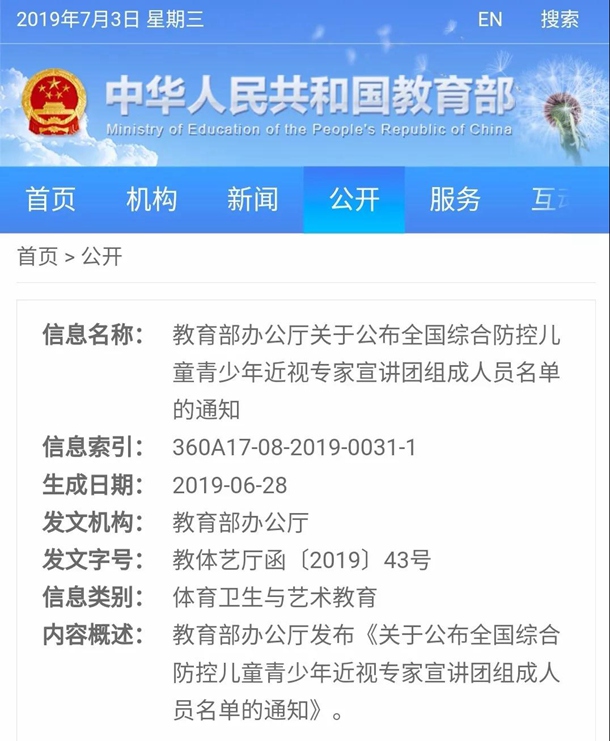Switch site language via EN link
The height and width of the screenshot is (741, 610).
pyautogui.click(x=490, y=19)
